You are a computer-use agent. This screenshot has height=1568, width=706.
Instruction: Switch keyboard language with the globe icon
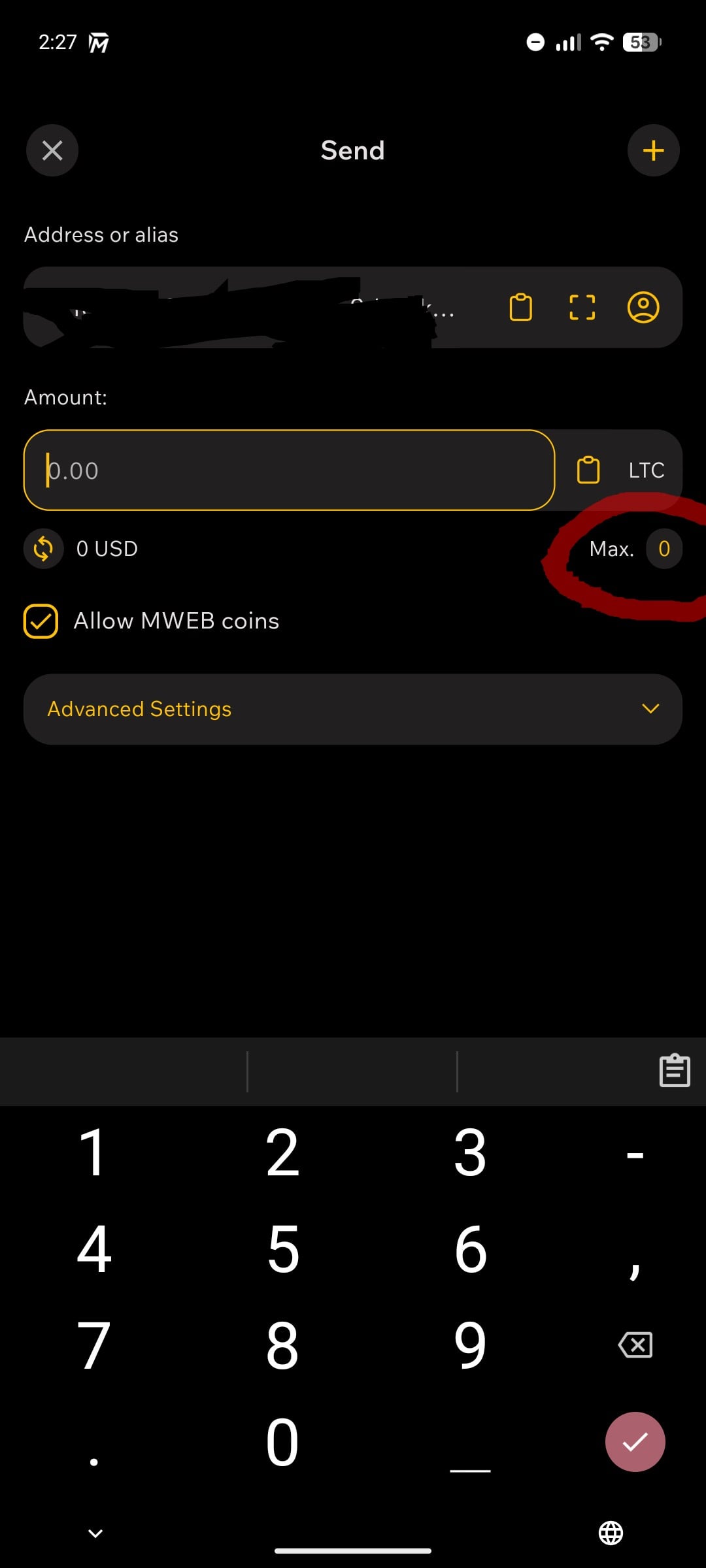pyautogui.click(x=611, y=1533)
